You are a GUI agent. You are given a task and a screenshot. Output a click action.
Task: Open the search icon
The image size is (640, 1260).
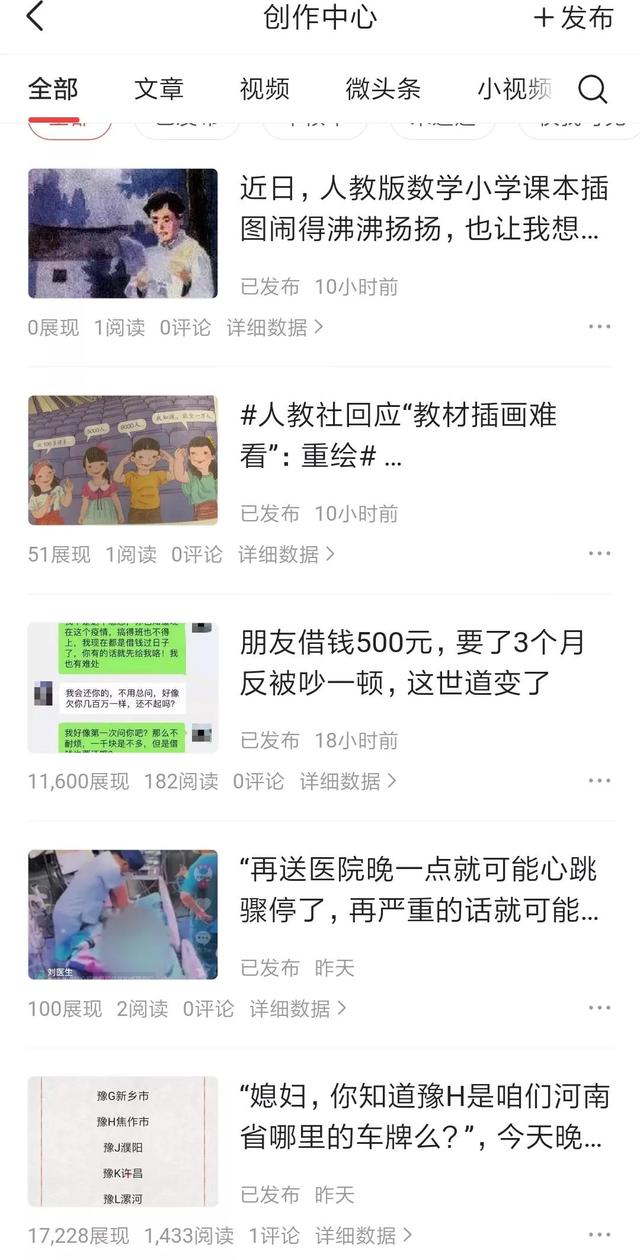(x=593, y=89)
